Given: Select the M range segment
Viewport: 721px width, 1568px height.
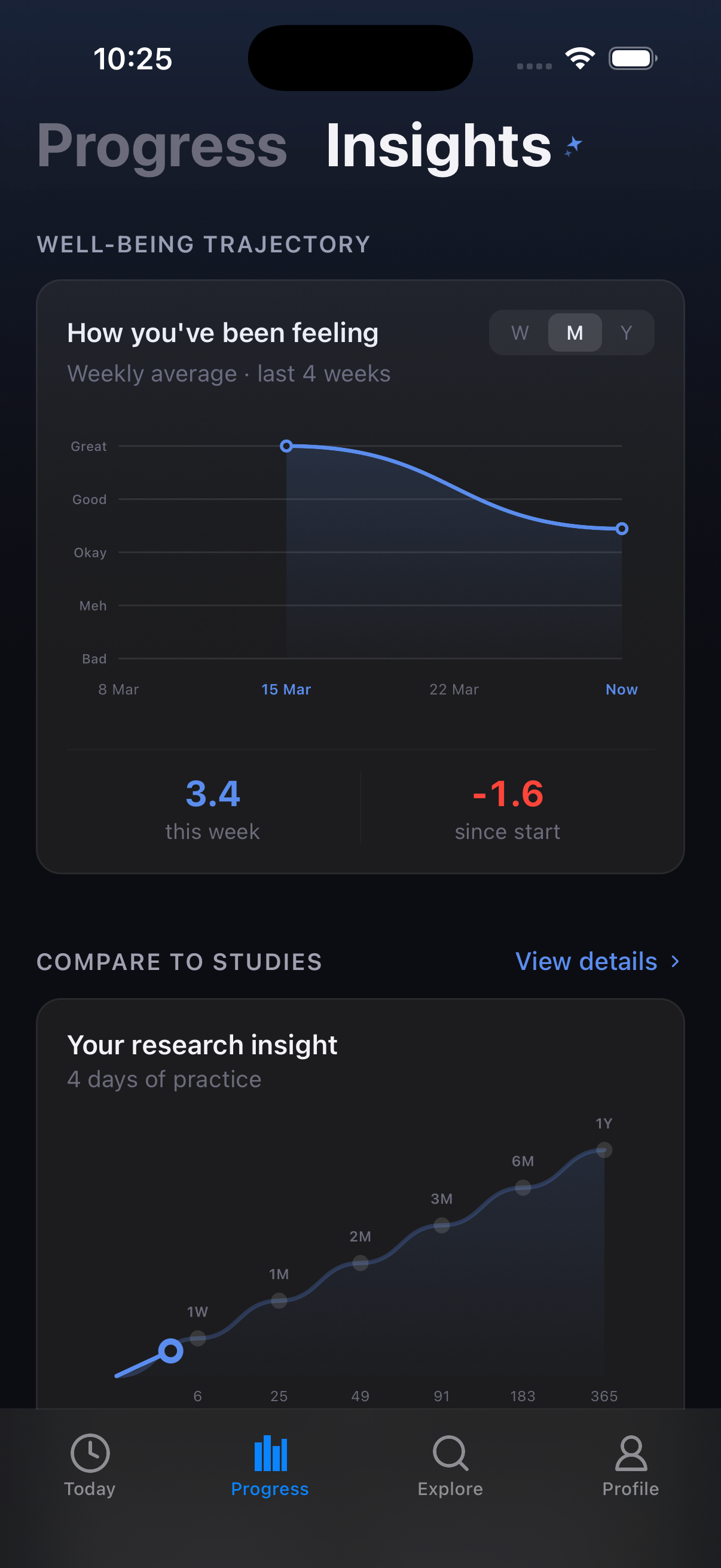Looking at the screenshot, I should (575, 333).
